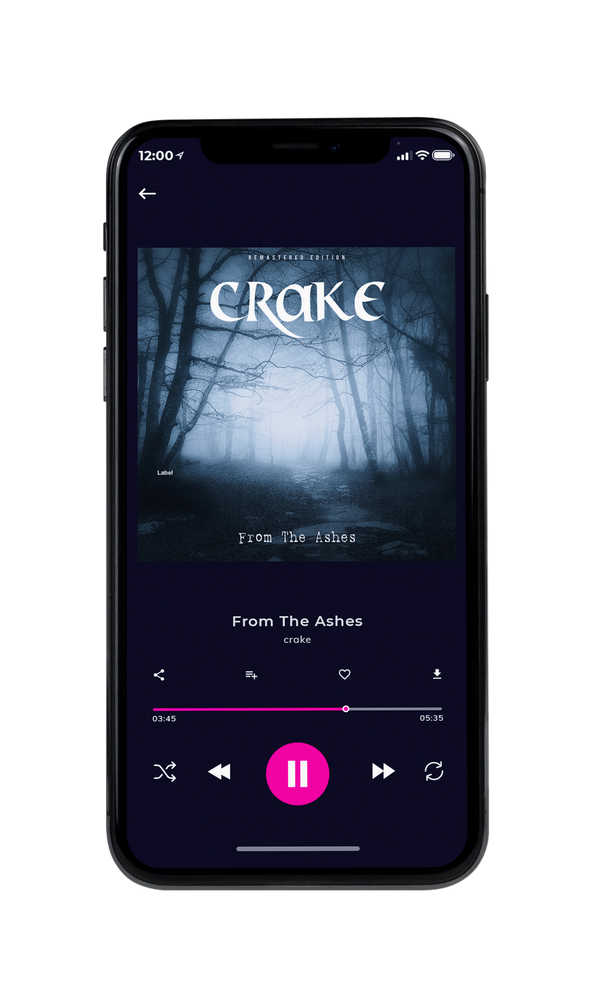
Task: Enable shuffle mode
Action: click(x=165, y=772)
